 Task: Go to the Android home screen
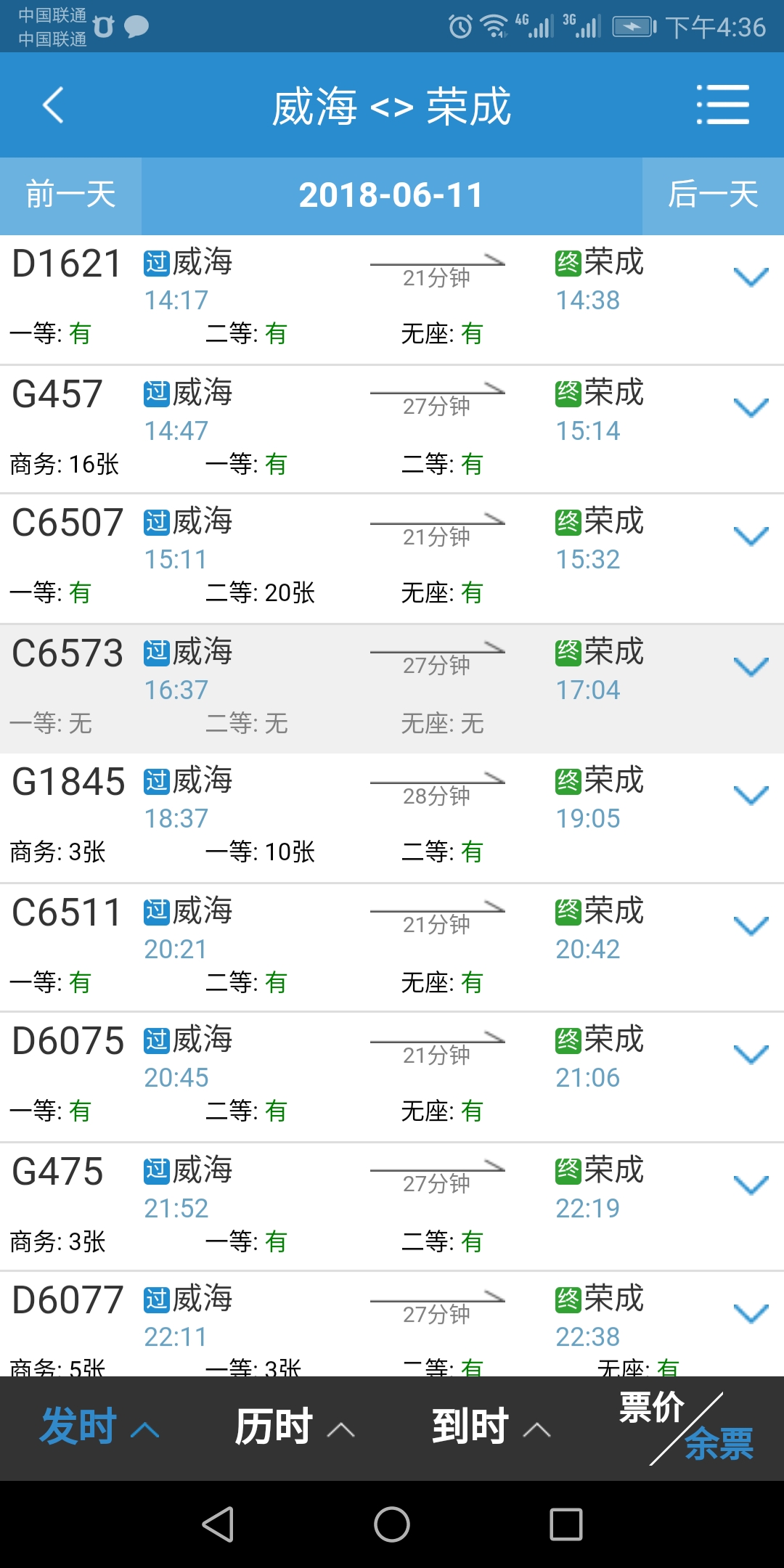point(392,1524)
